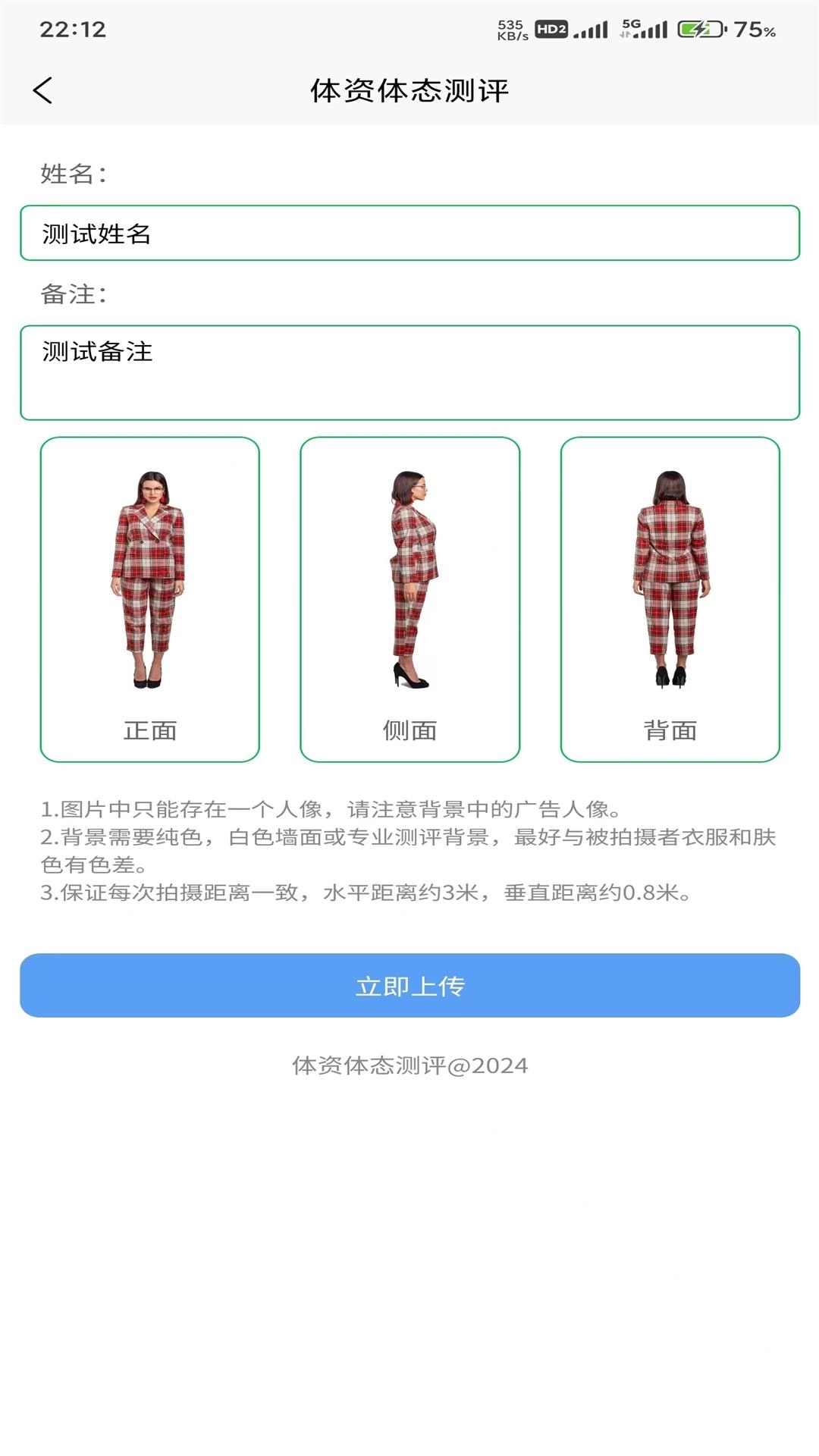Tap the 体资体态测评 title bar

409,89
